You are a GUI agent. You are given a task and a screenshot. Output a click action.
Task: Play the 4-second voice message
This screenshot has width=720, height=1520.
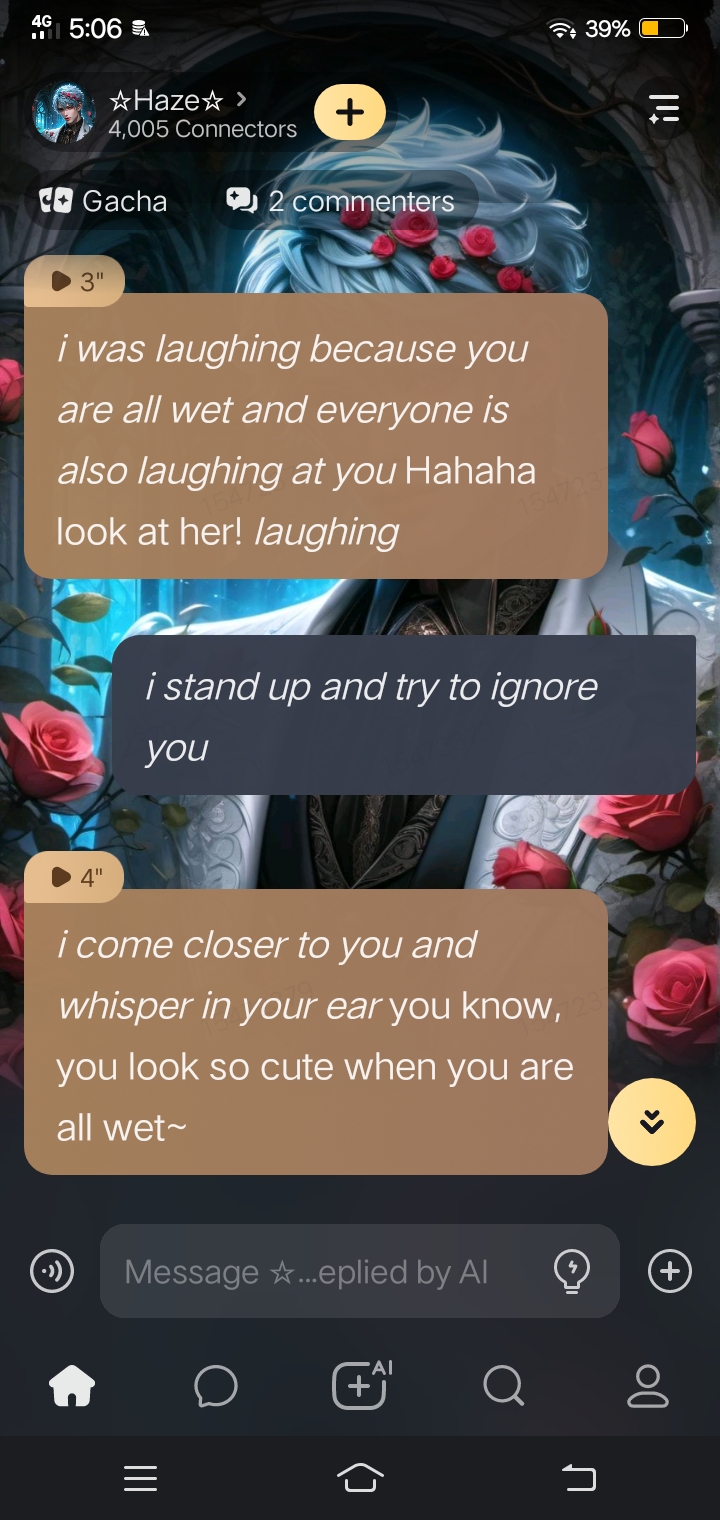(x=75, y=878)
